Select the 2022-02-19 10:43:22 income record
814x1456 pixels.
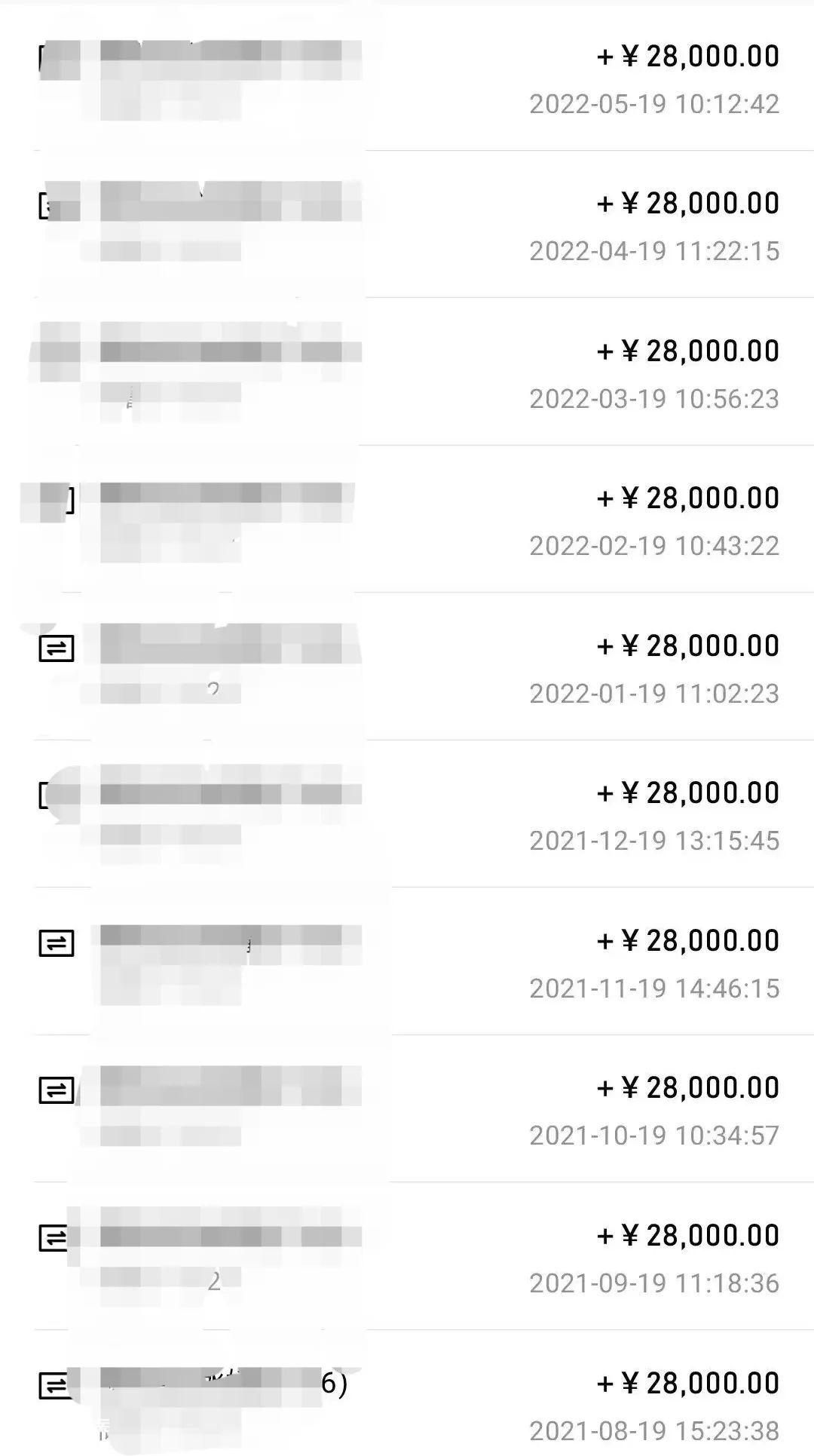407,519
